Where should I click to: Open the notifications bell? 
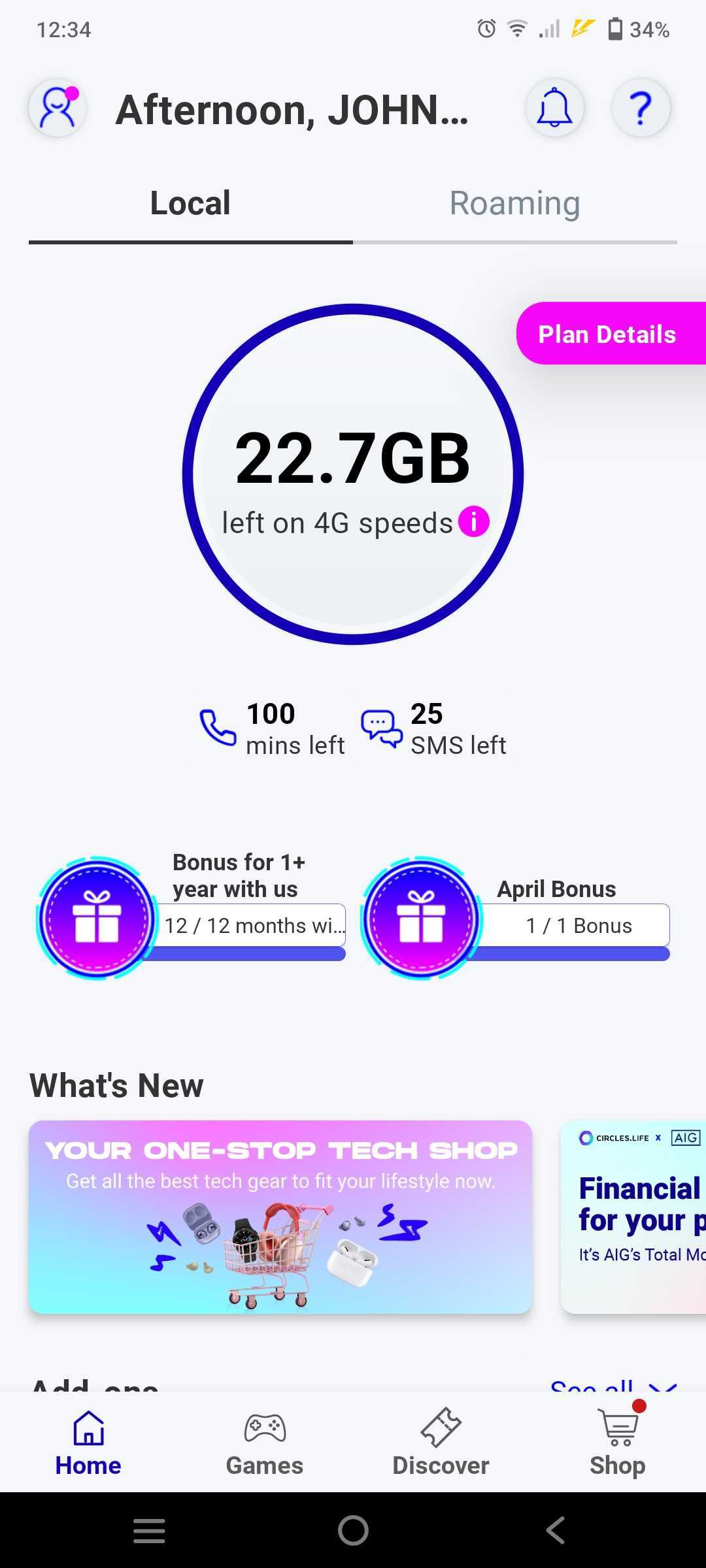point(554,108)
